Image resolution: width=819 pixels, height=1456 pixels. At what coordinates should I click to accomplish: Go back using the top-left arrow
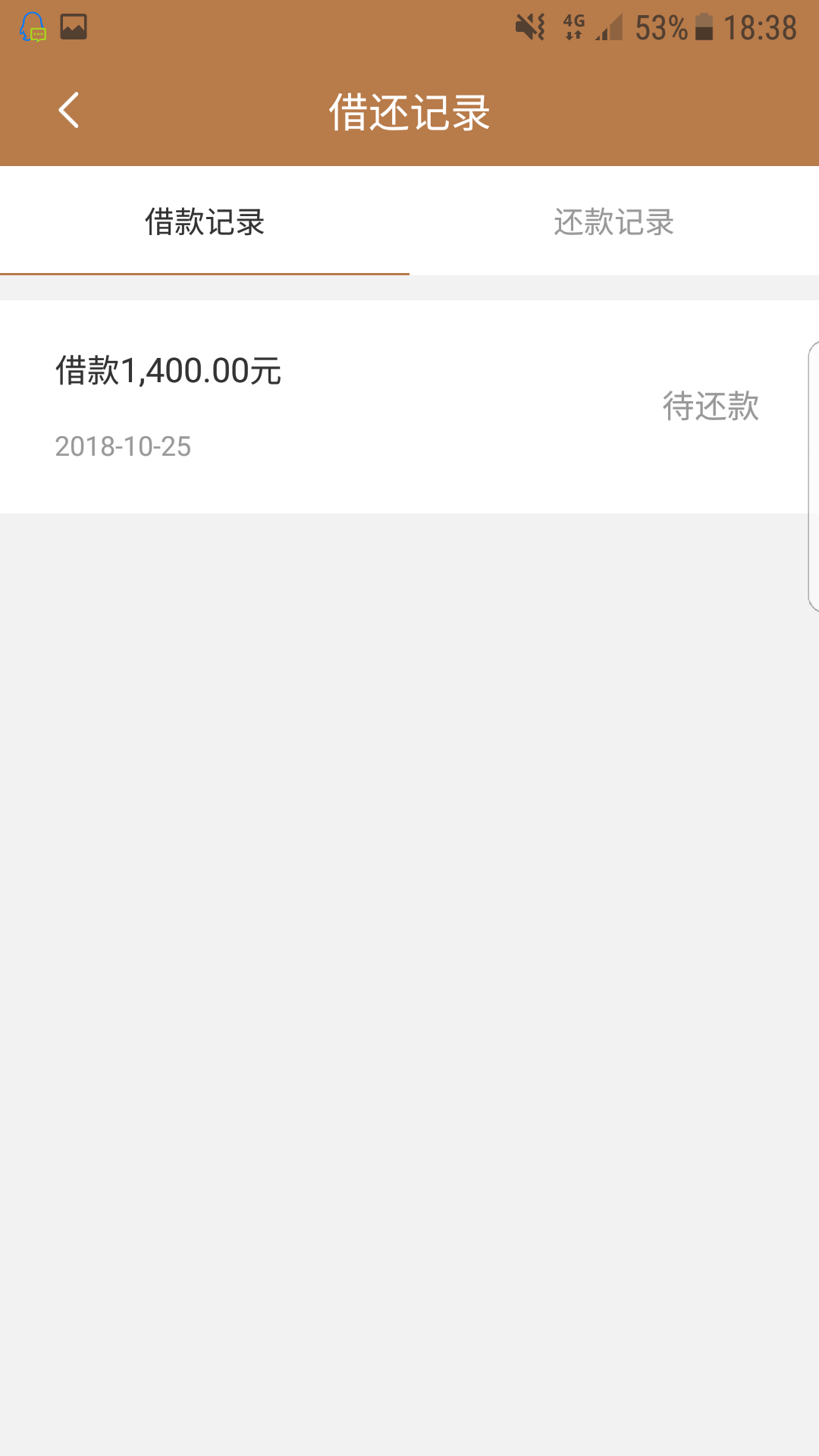[69, 111]
